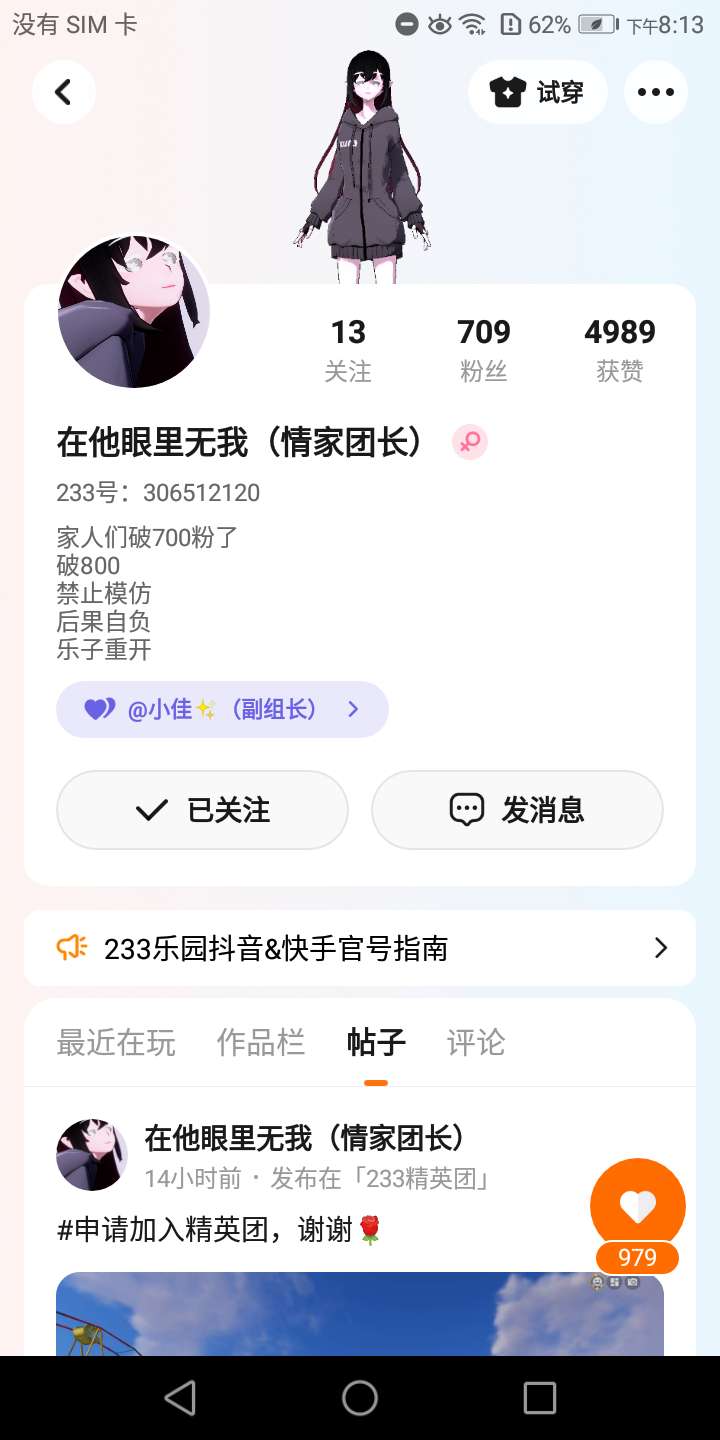Open the post's sky image
This screenshot has width=720, height=1440.
330,1314
